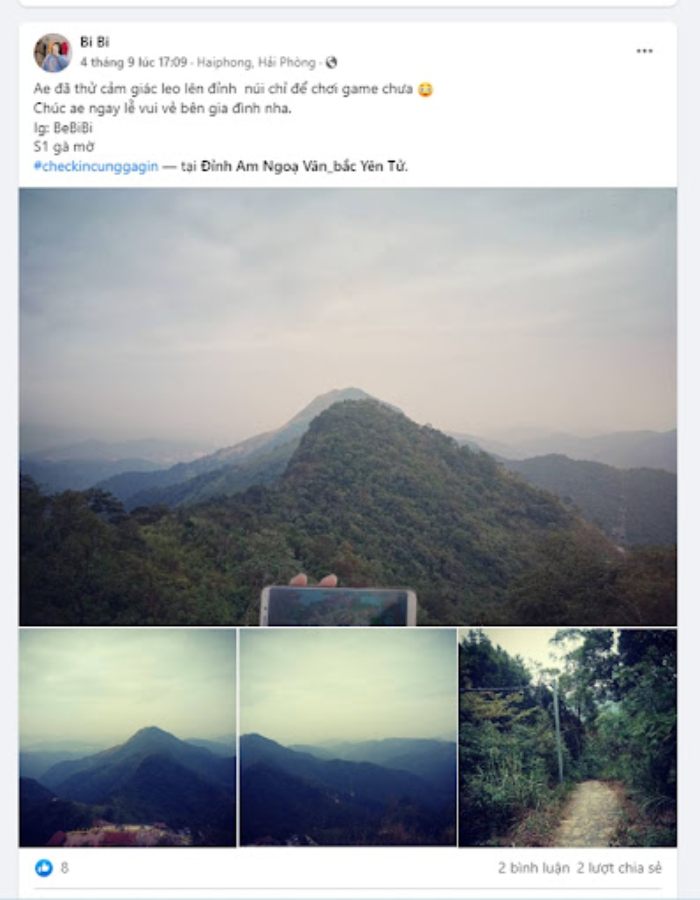Open the Bi Bi profile name link

tap(95, 42)
